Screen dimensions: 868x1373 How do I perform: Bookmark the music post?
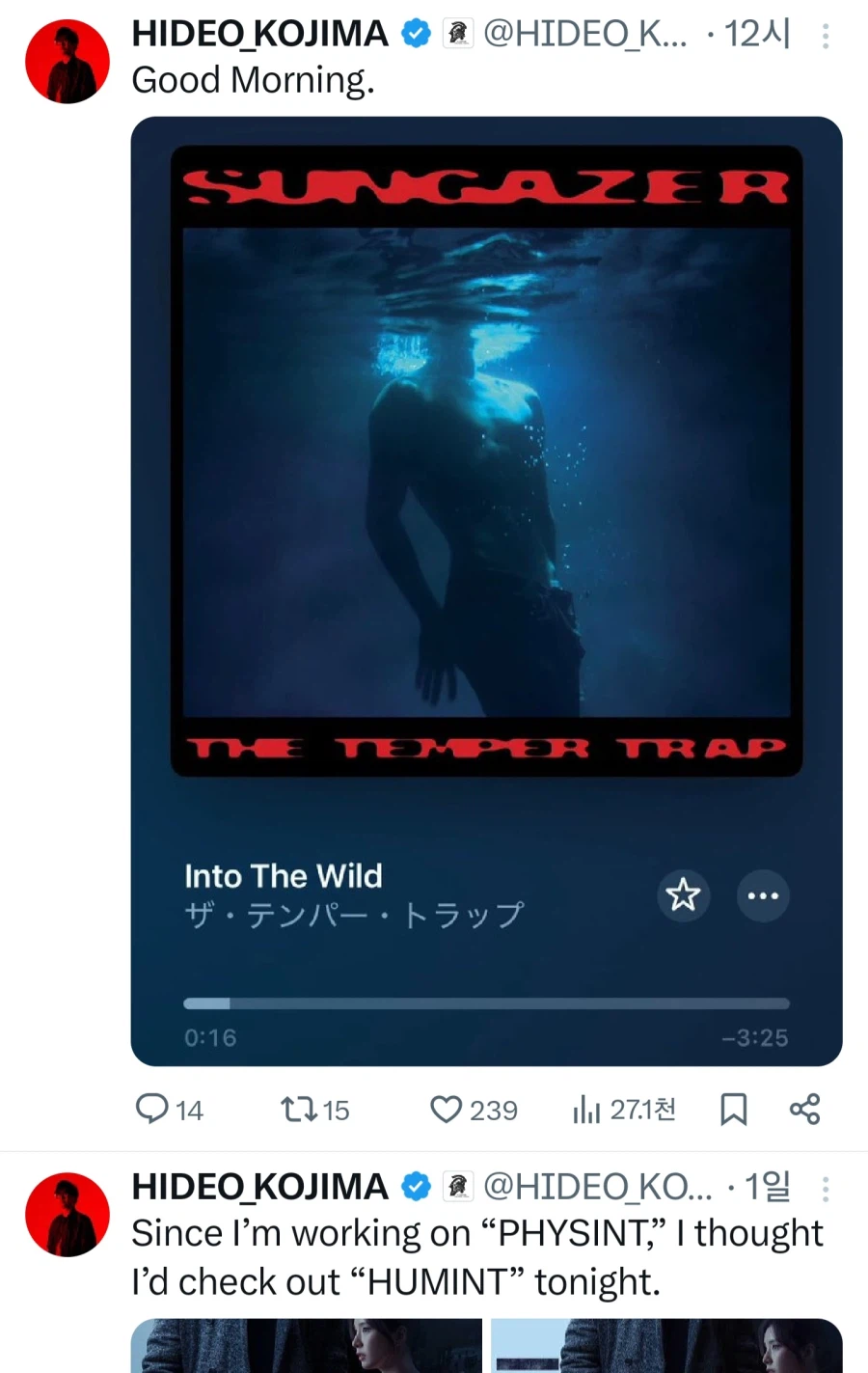pos(733,1110)
